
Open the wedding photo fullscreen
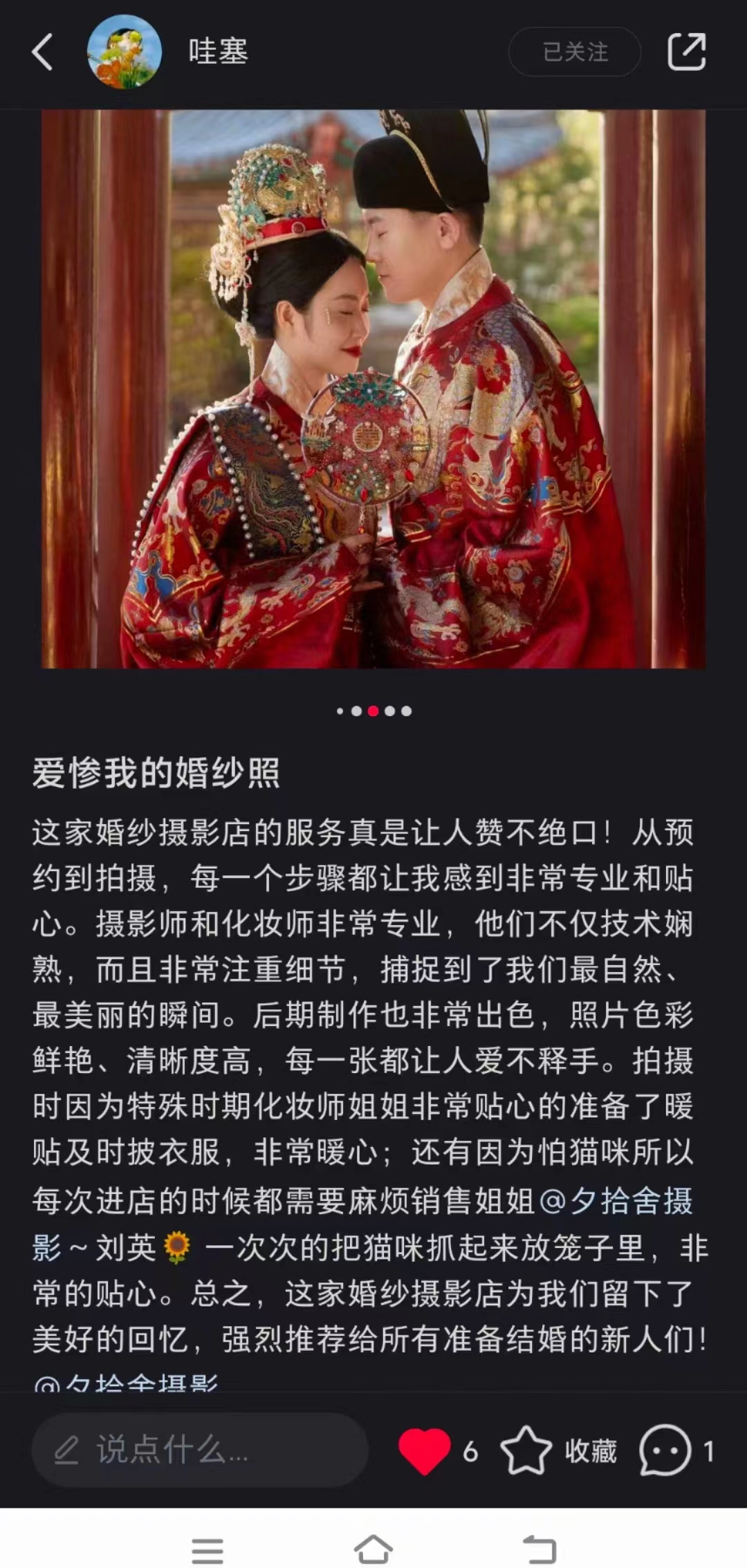(x=373, y=389)
